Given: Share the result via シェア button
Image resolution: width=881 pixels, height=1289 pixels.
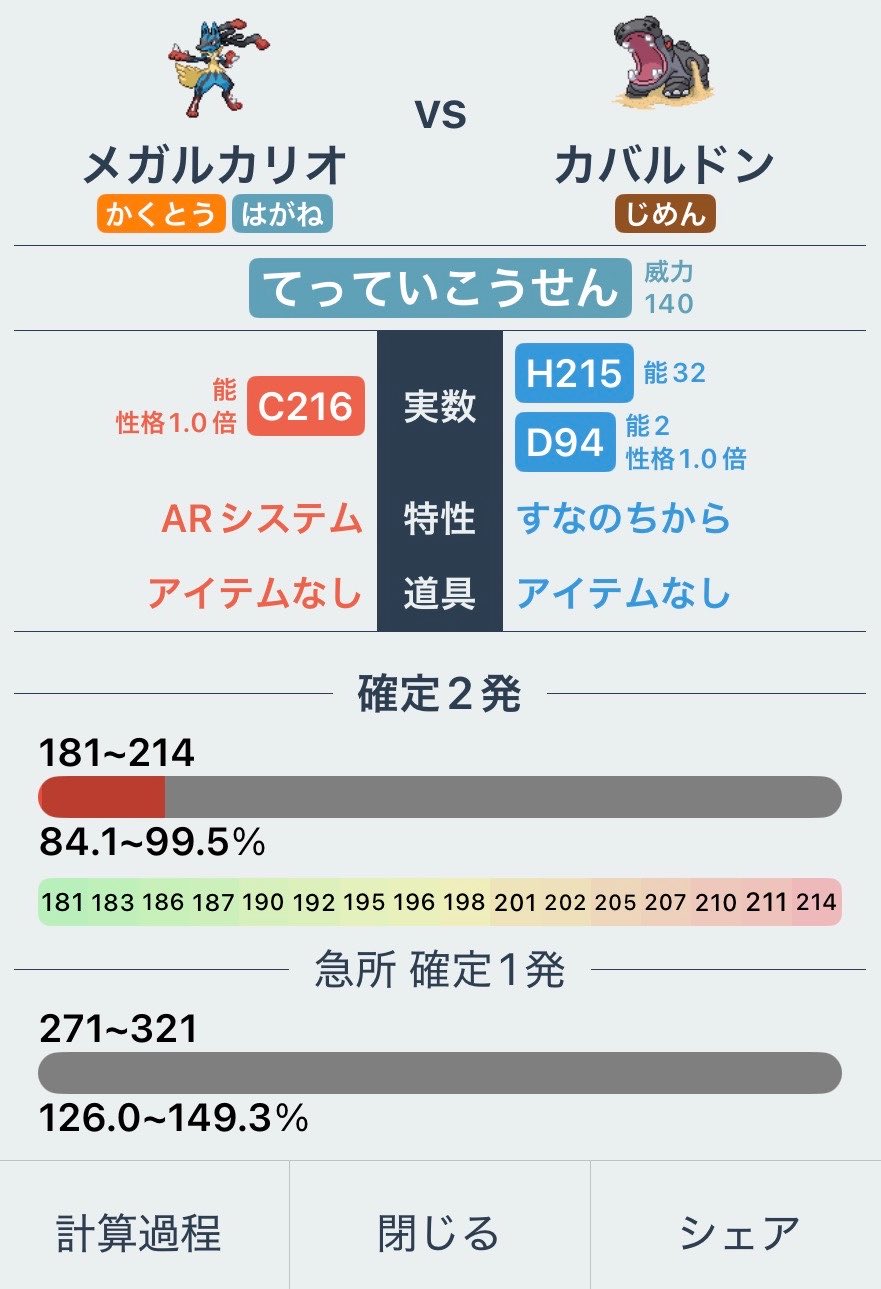Looking at the screenshot, I should pos(736,1231).
